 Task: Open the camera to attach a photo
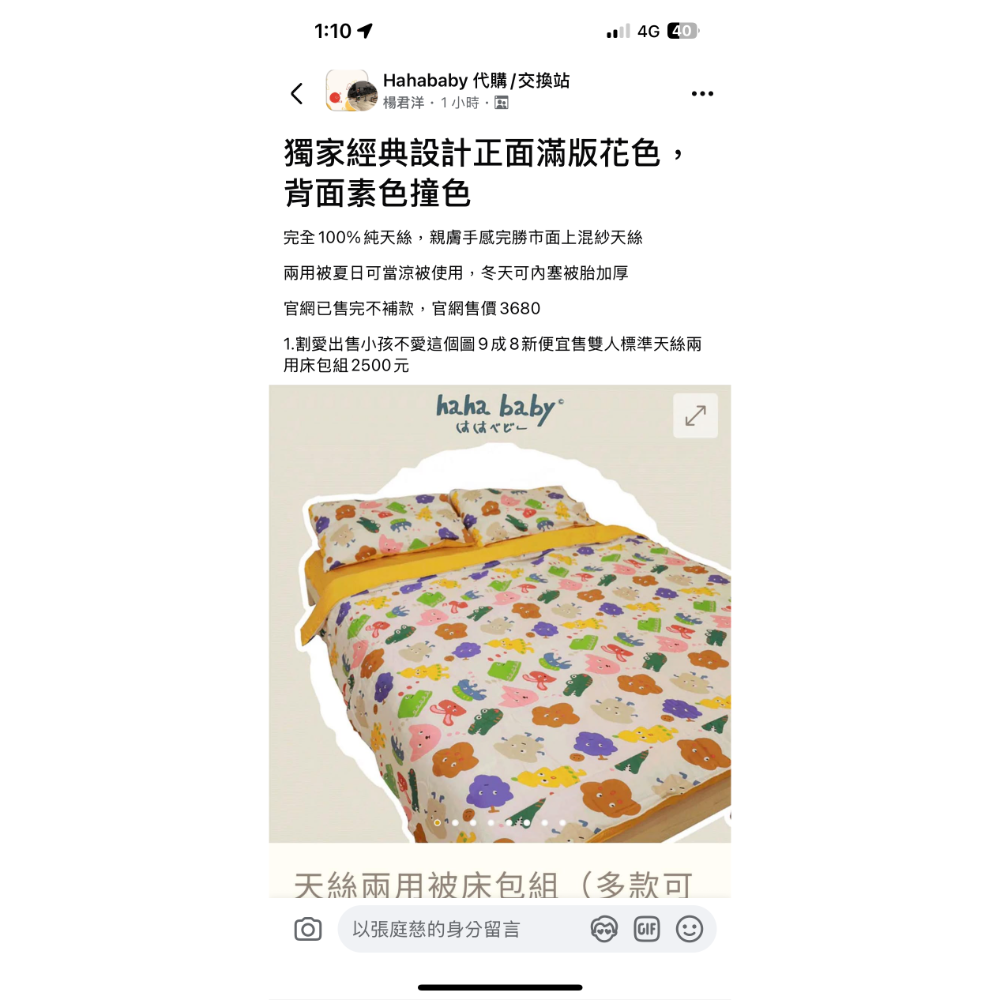pos(308,930)
